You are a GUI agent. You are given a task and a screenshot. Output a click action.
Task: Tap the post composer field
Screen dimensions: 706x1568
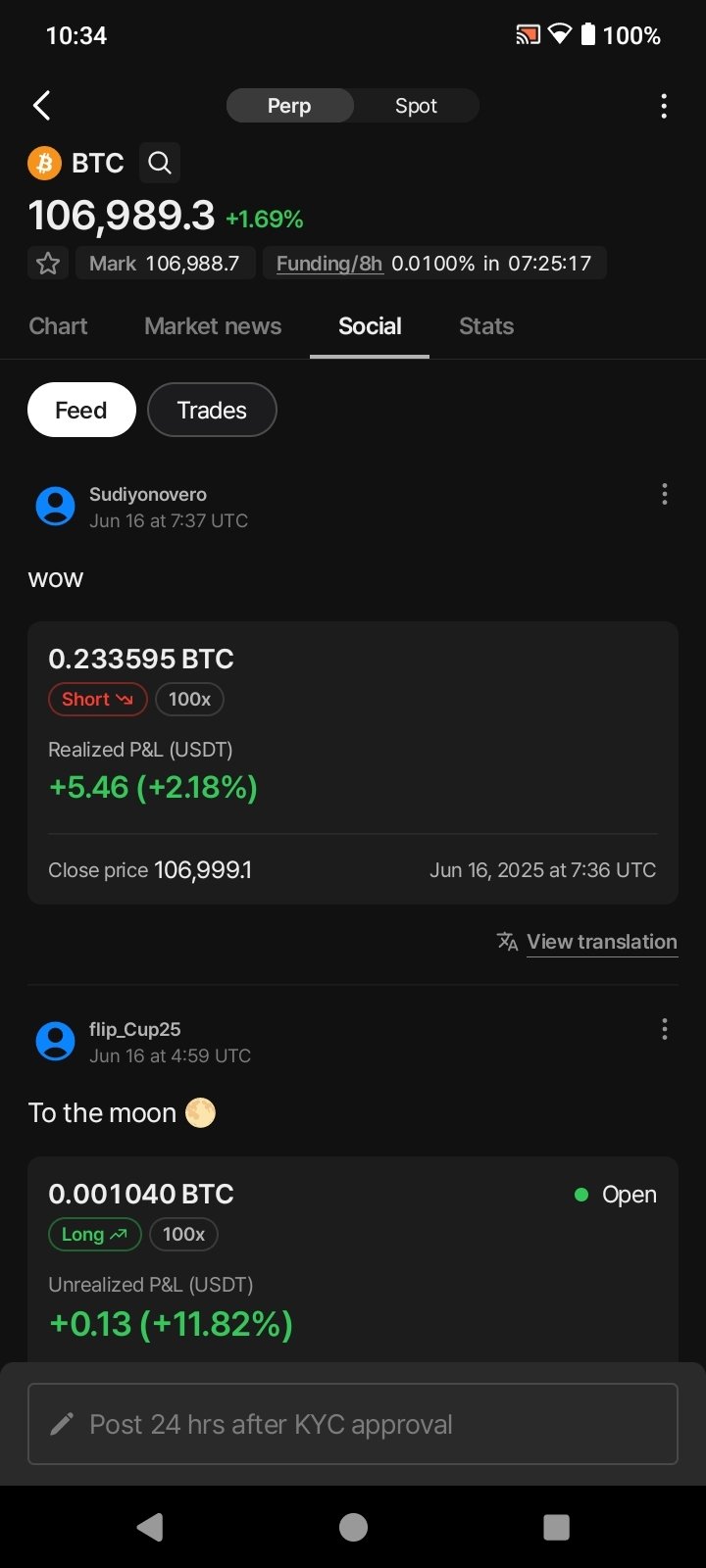click(353, 1424)
